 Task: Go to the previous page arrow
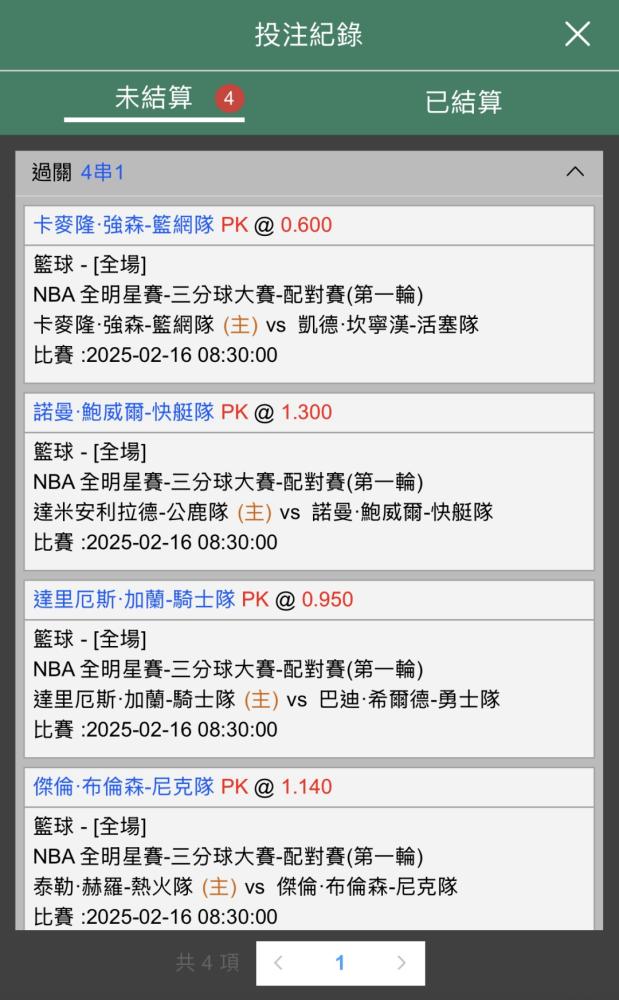278,963
